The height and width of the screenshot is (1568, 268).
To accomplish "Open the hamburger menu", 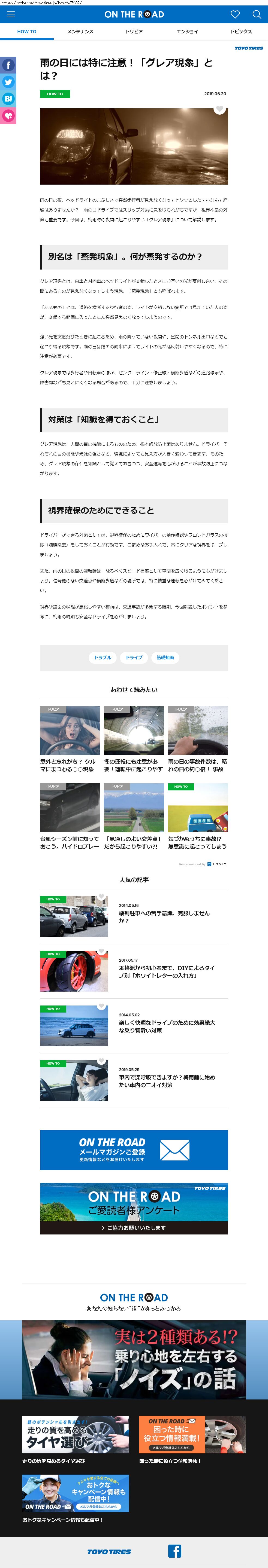I will point(10,14).
